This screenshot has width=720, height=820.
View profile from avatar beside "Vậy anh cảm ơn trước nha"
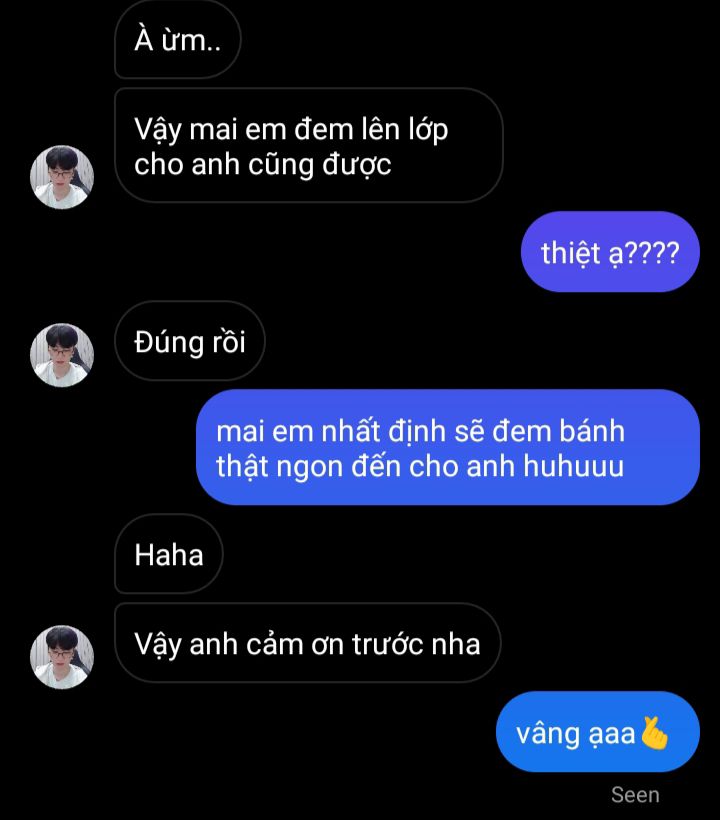pos(62,657)
